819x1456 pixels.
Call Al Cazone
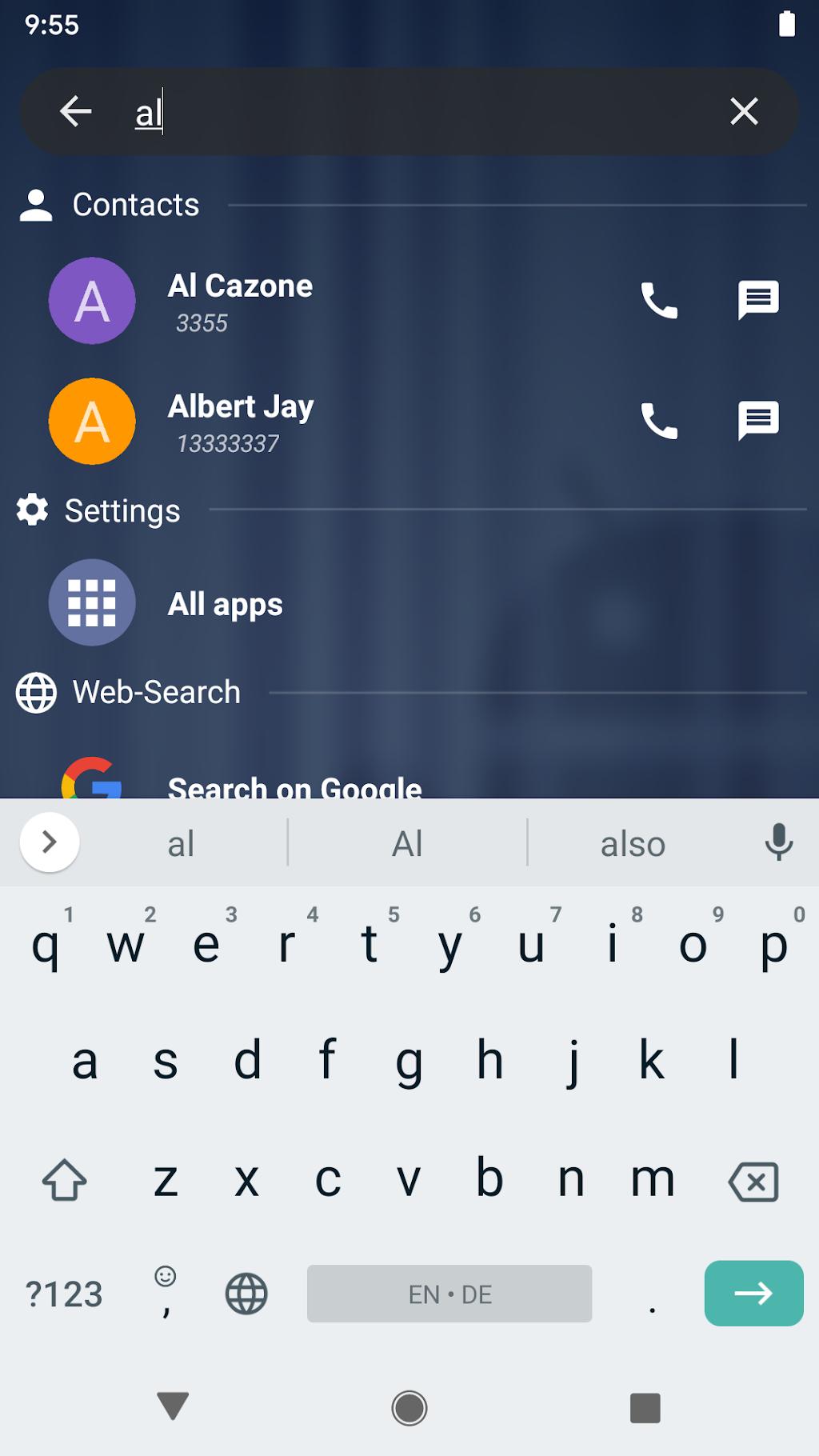click(x=659, y=301)
